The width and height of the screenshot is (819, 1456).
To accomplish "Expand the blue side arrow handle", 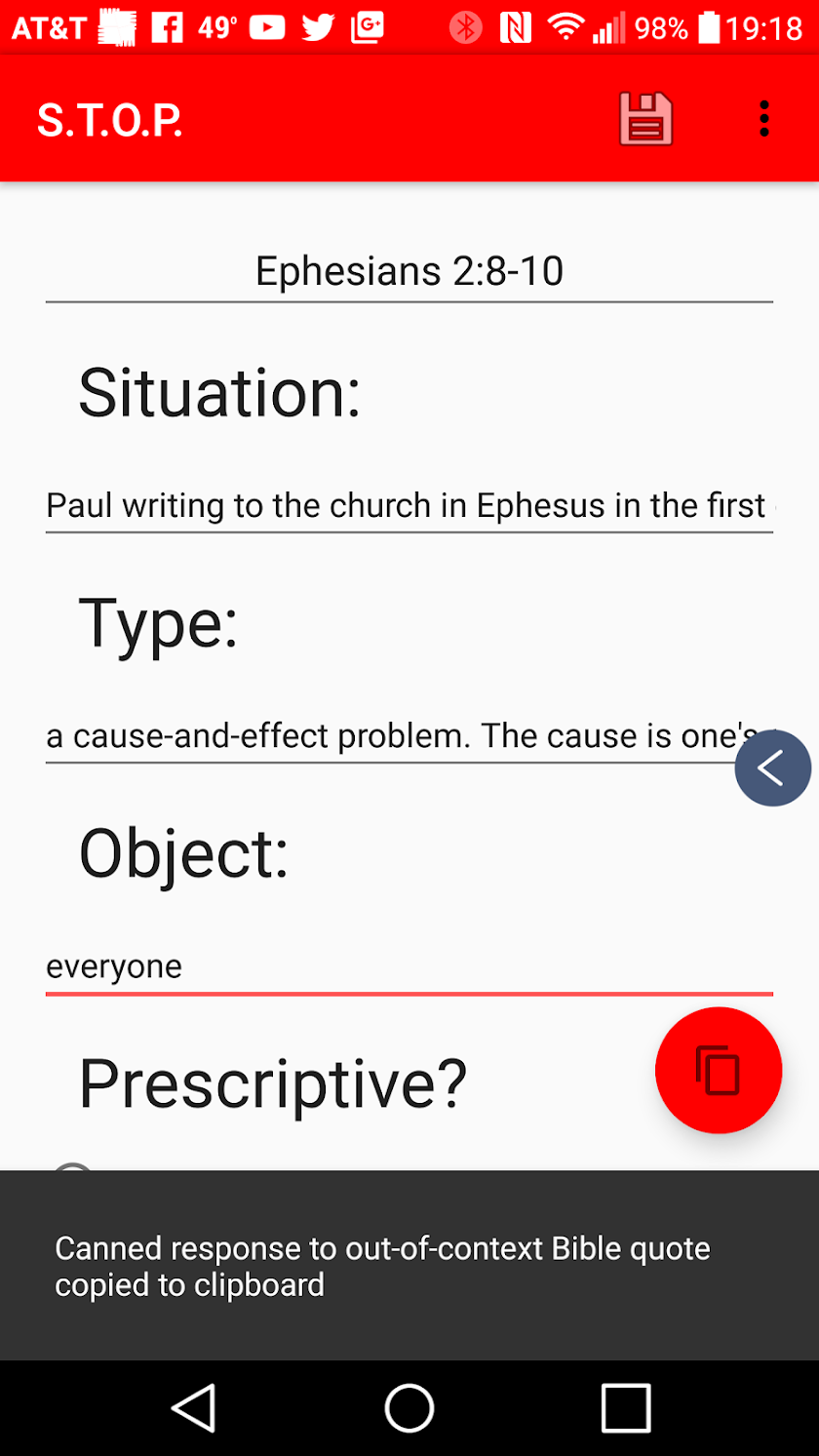I will pyautogui.click(x=773, y=768).
